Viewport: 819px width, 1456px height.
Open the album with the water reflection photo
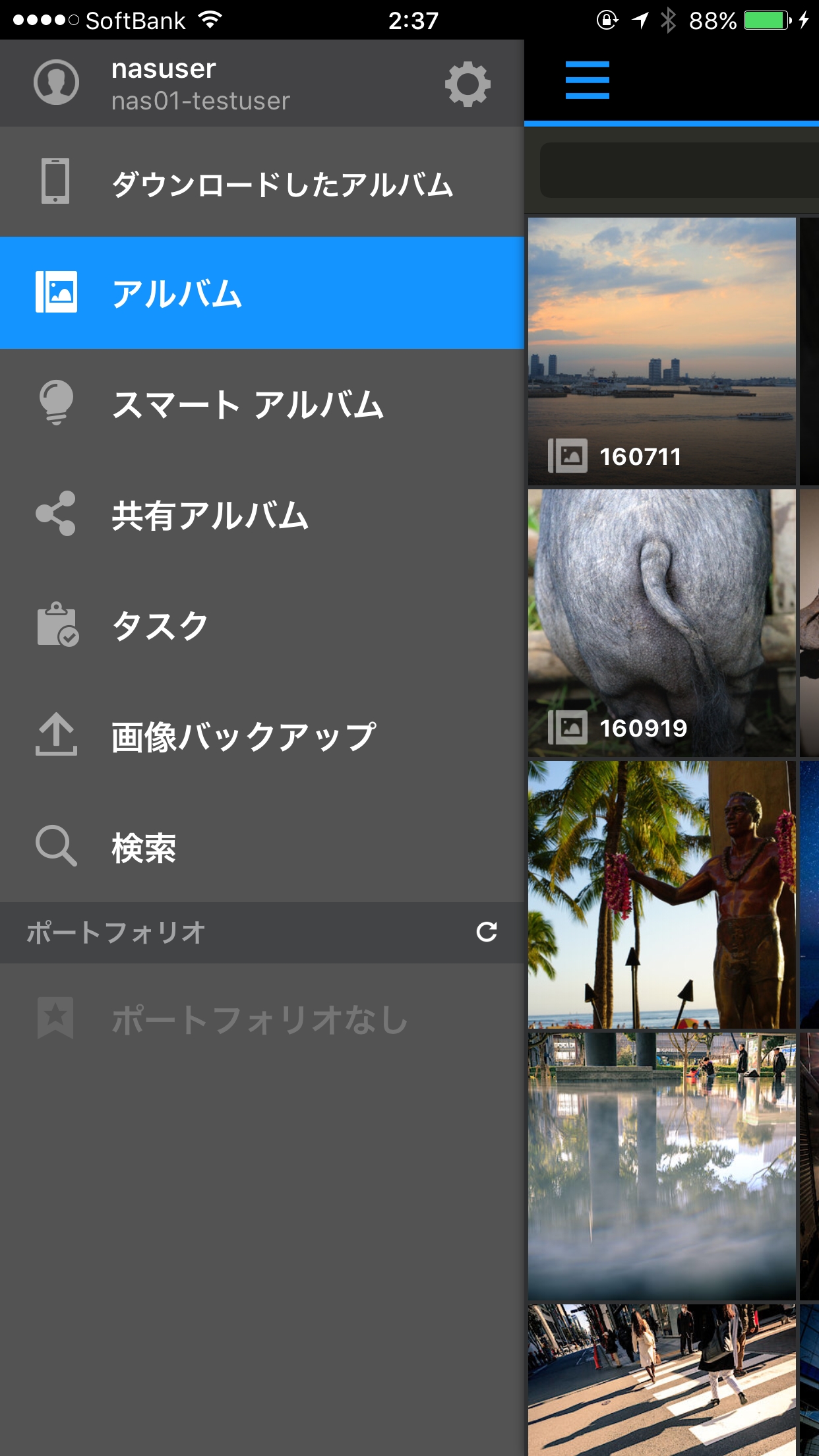coord(661,1166)
